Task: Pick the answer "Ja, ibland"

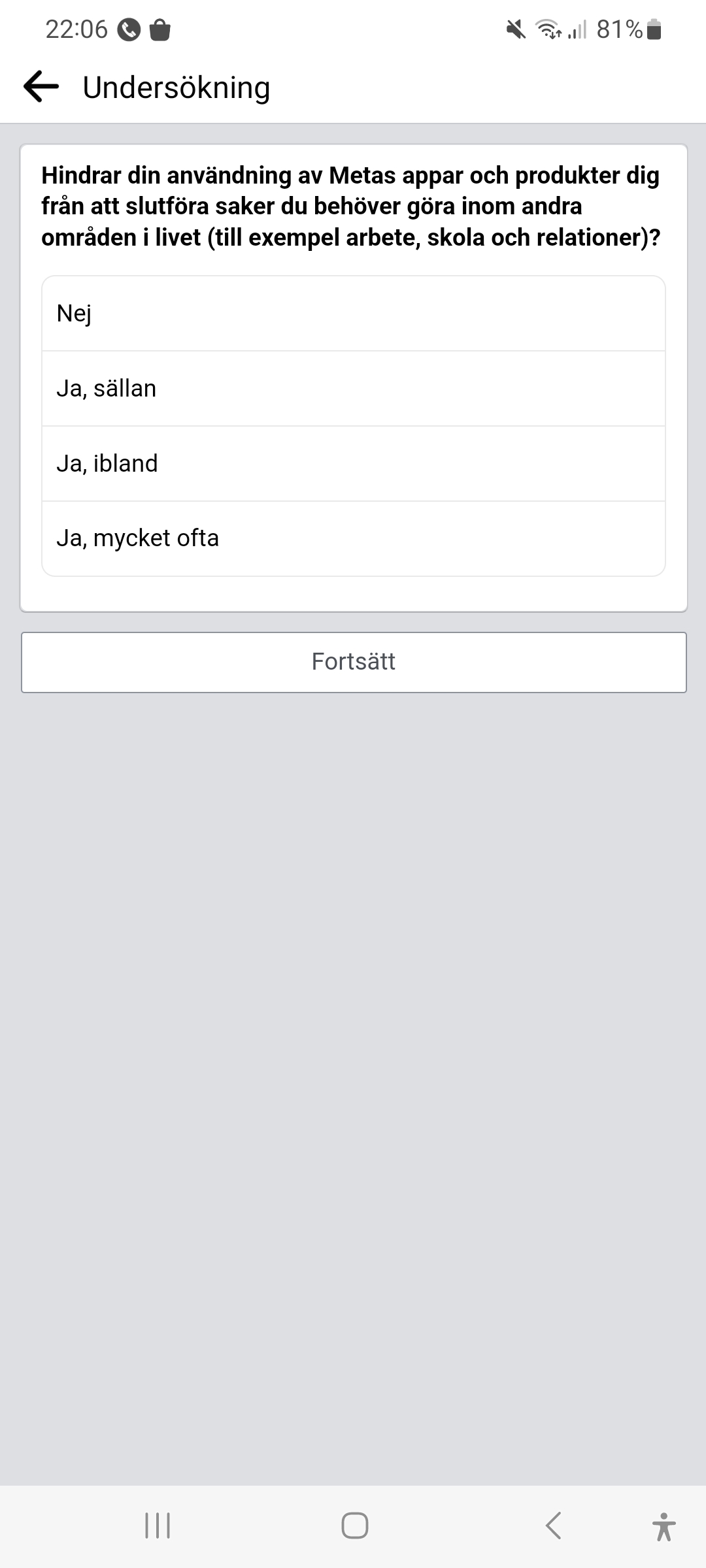Action: (x=353, y=464)
